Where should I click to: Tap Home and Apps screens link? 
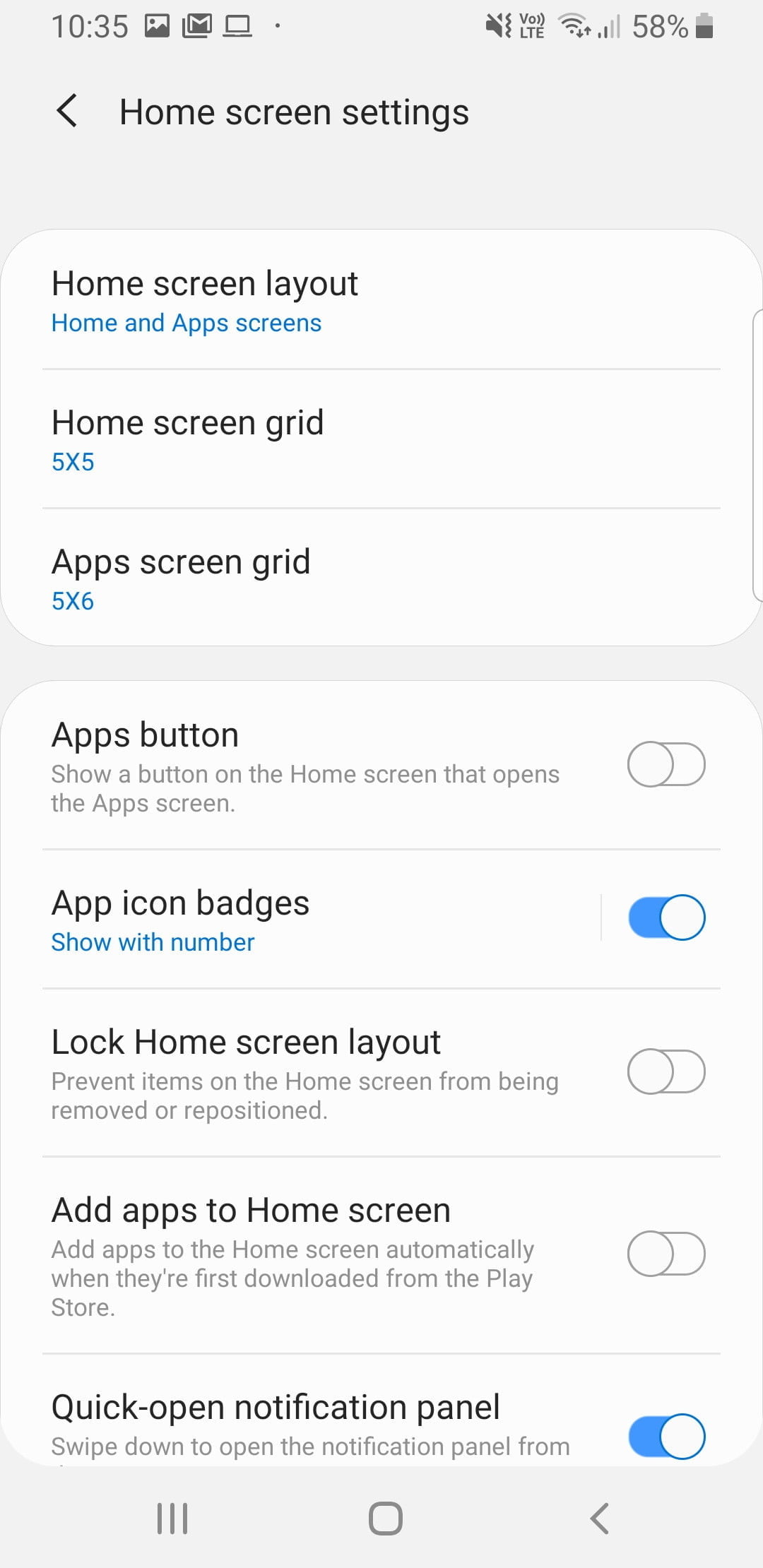[186, 323]
